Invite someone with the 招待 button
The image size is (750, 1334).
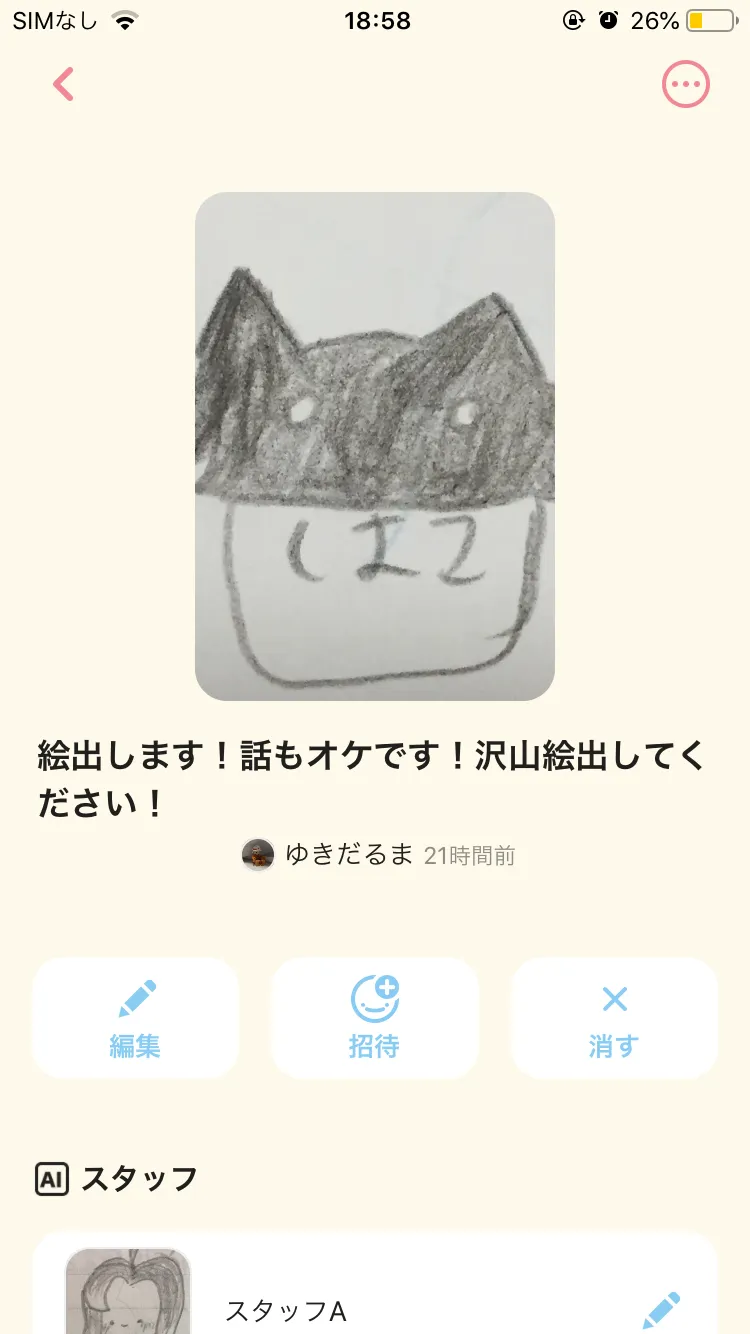[x=375, y=1018]
